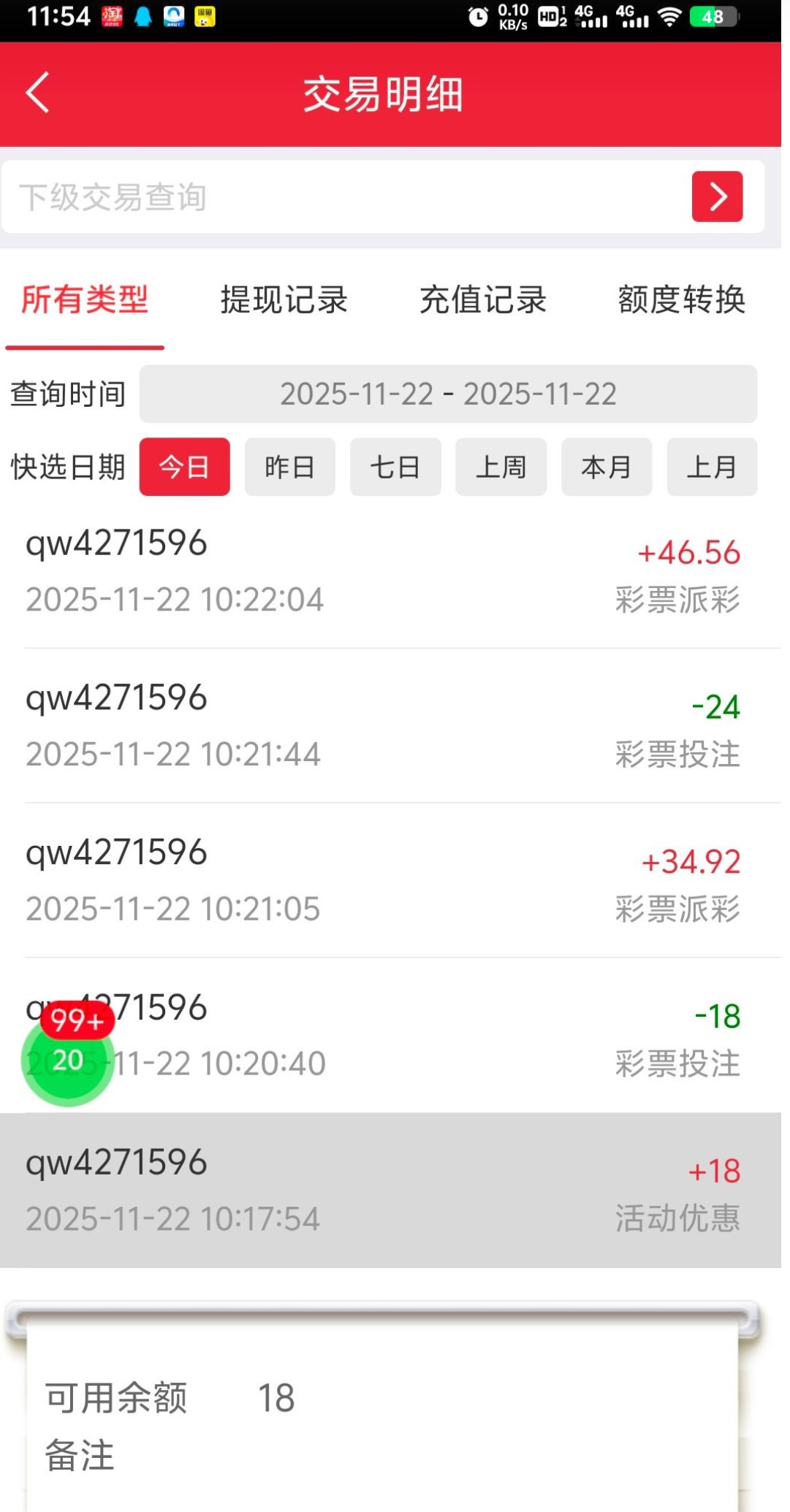Viewport: 790px width, 1512px height.
Task: Go back from 交易明细 page
Action: pyautogui.click(x=38, y=93)
